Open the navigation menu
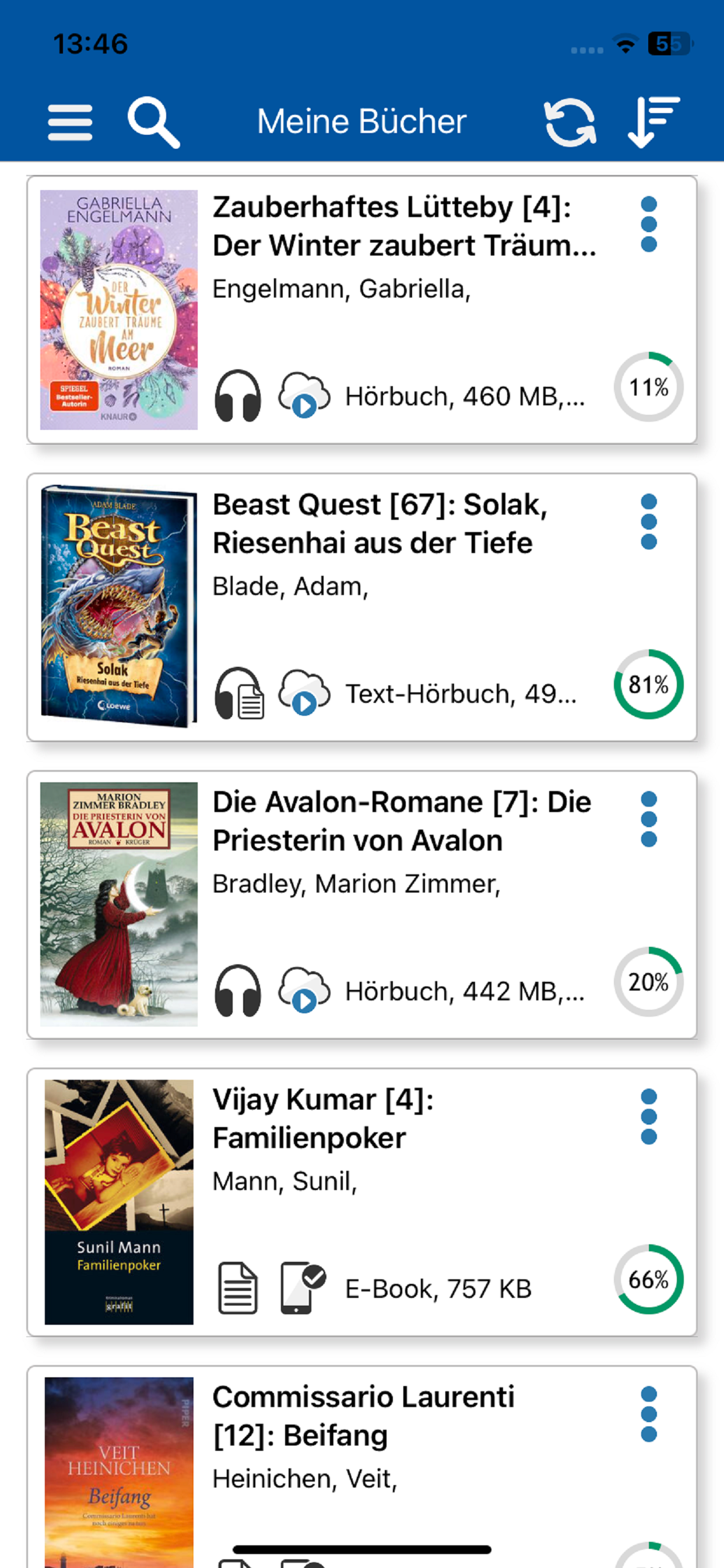This screenshot has width=724, height=1568. pyautogui.click(x=69, y=121)
